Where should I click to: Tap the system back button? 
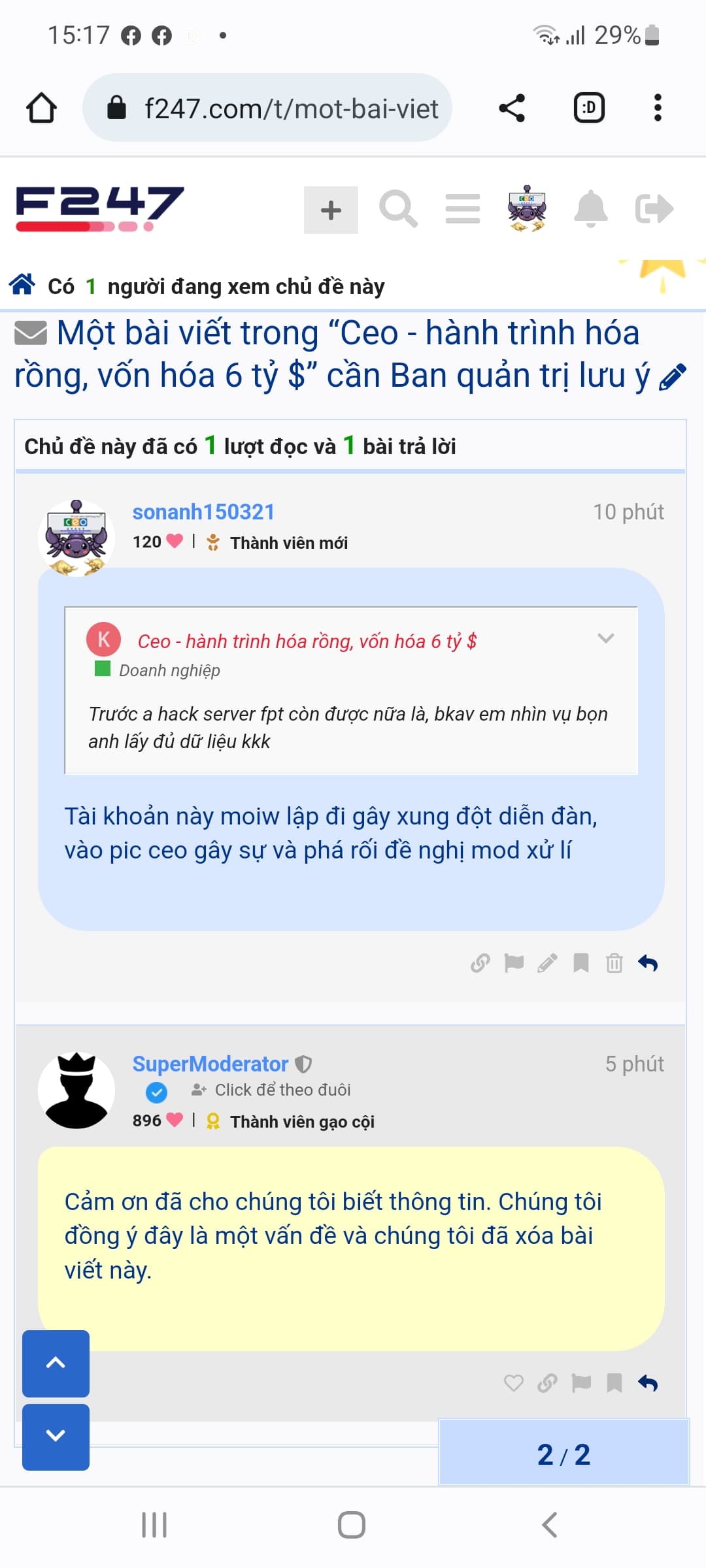[x=550, y=1525]
